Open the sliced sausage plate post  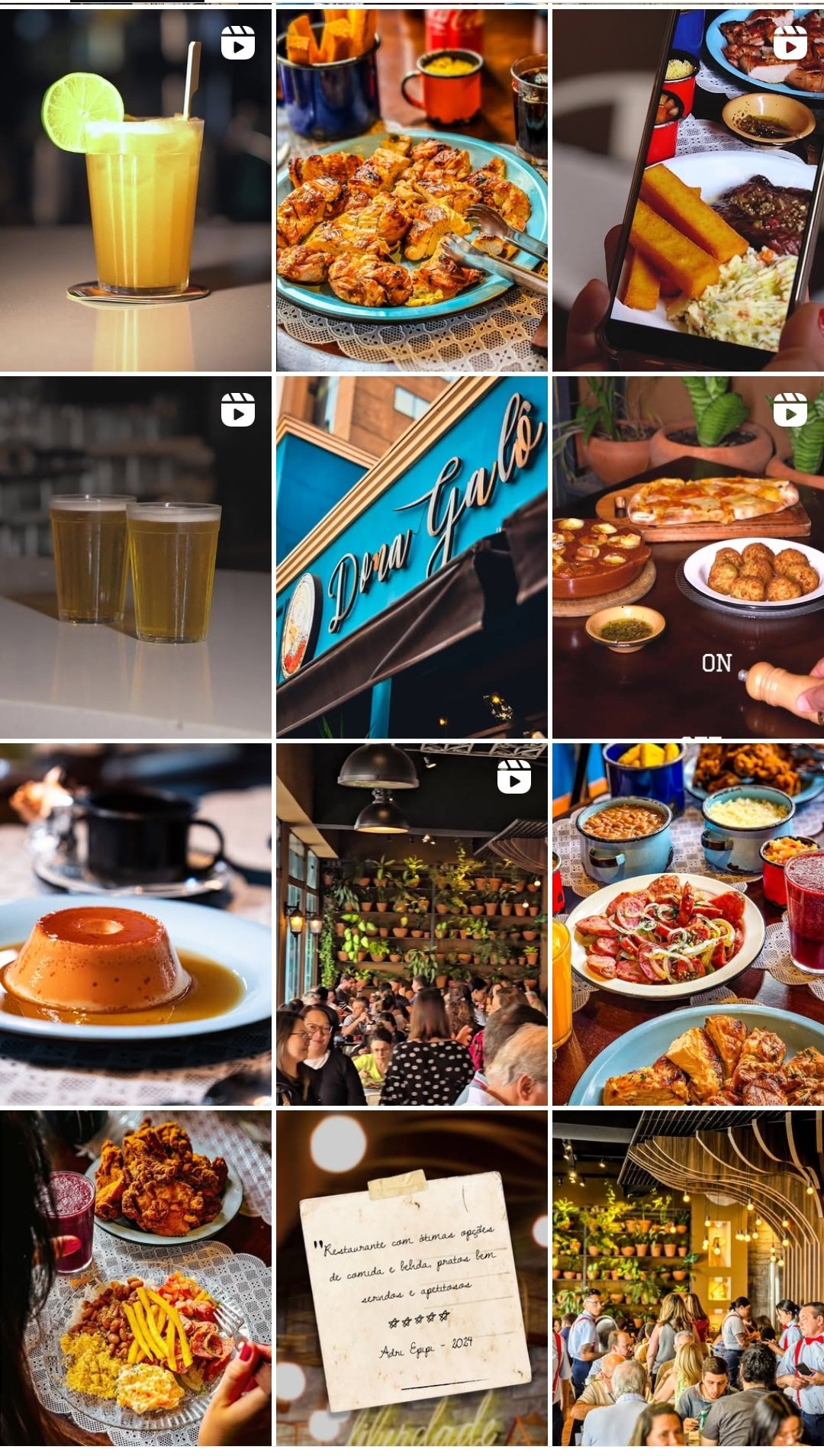click(687, 924)
